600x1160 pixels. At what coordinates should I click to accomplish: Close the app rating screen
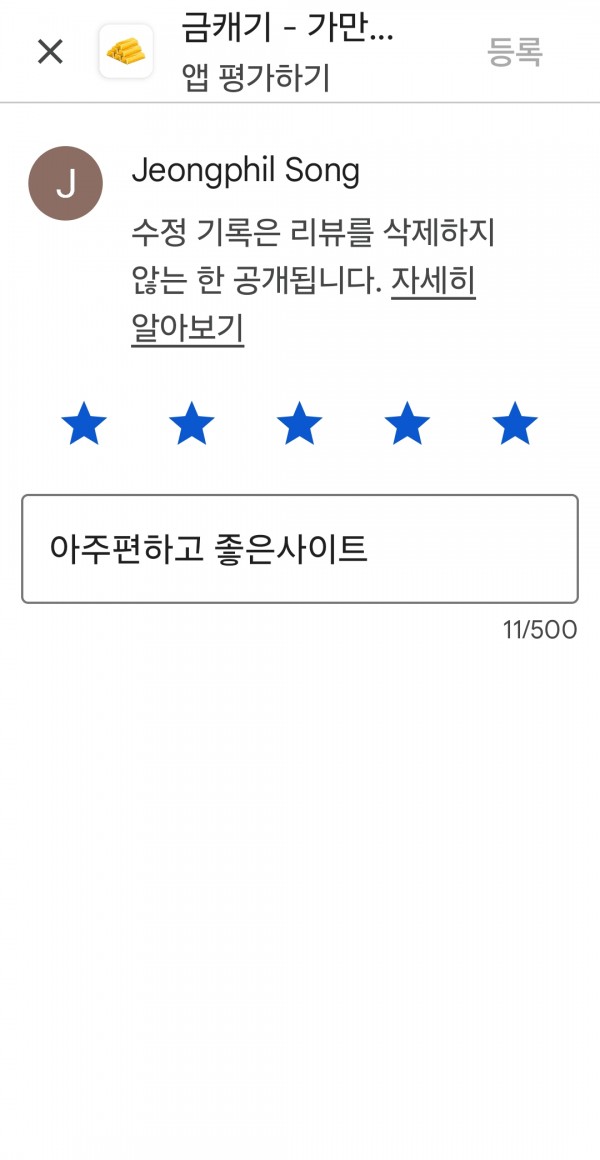tap(50, 52)
